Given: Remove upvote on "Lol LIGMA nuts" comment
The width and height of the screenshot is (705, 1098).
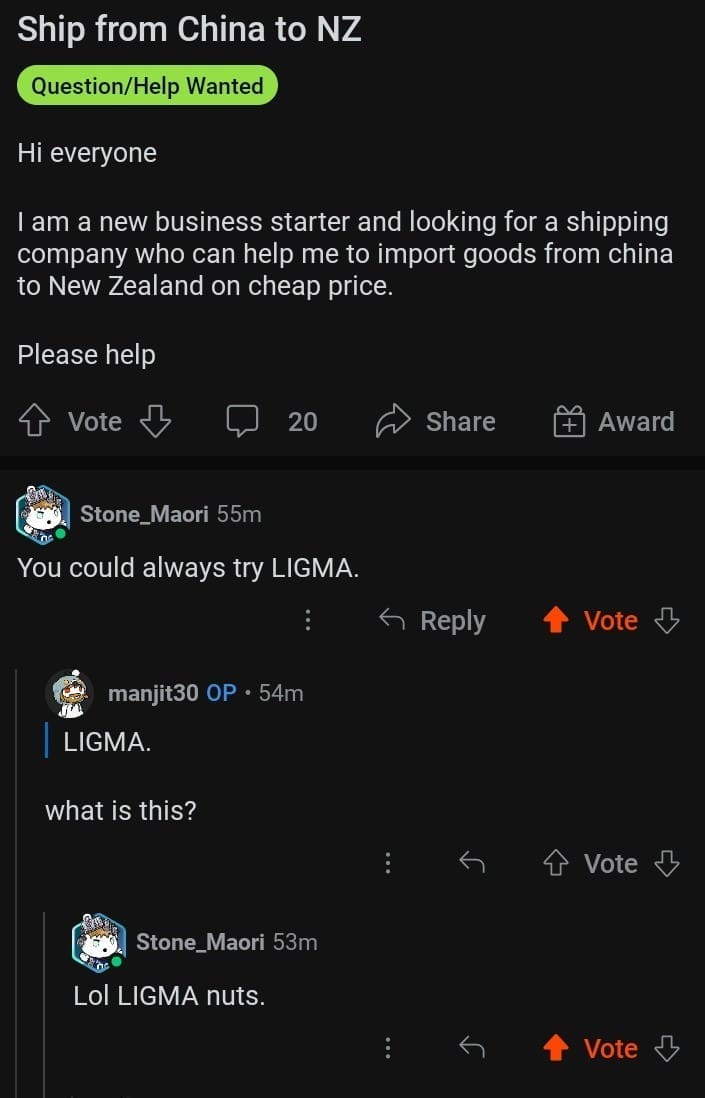Looking at the screenshot, I should point(555,1048).
